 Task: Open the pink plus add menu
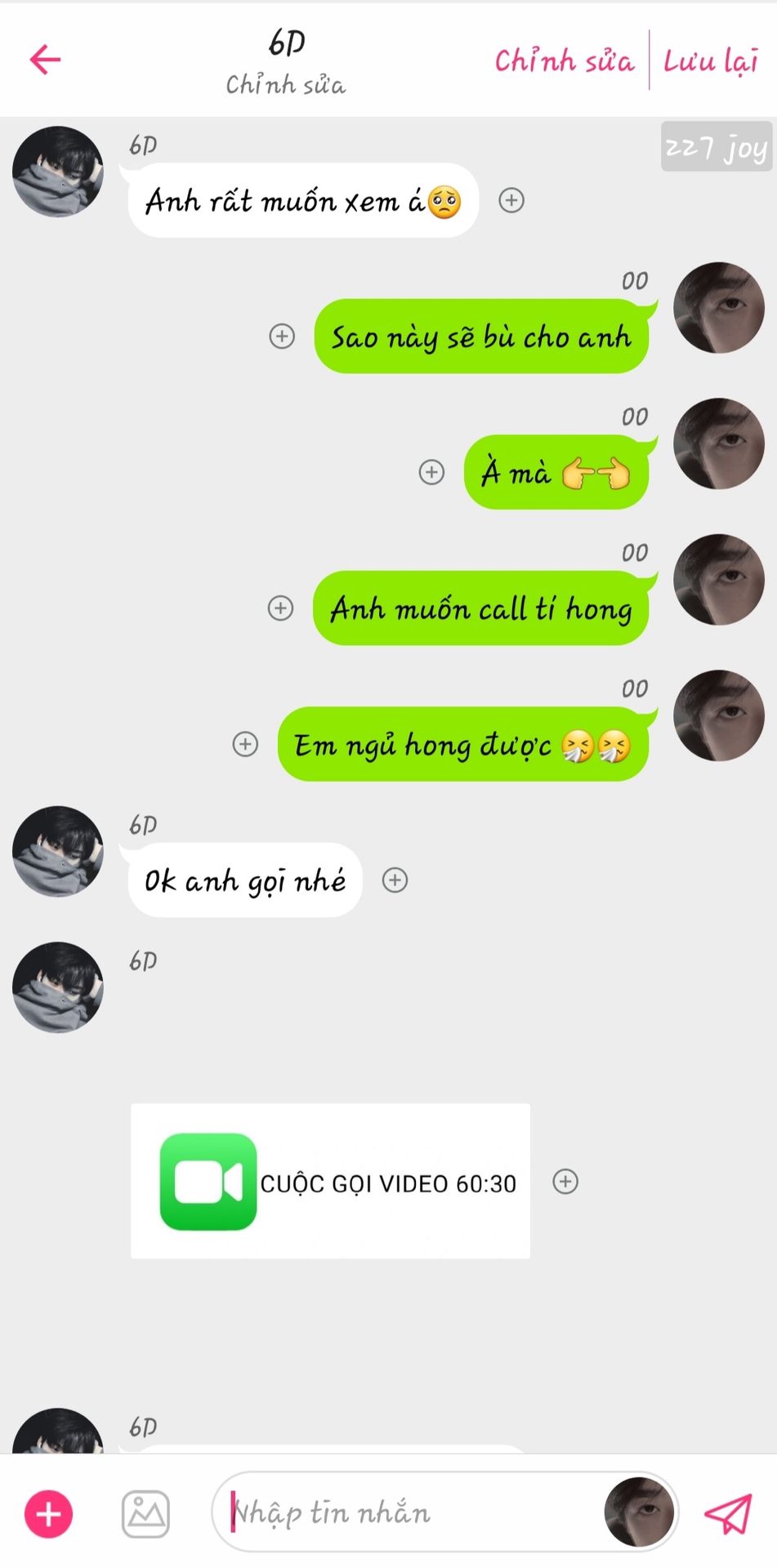(49, 1513)
